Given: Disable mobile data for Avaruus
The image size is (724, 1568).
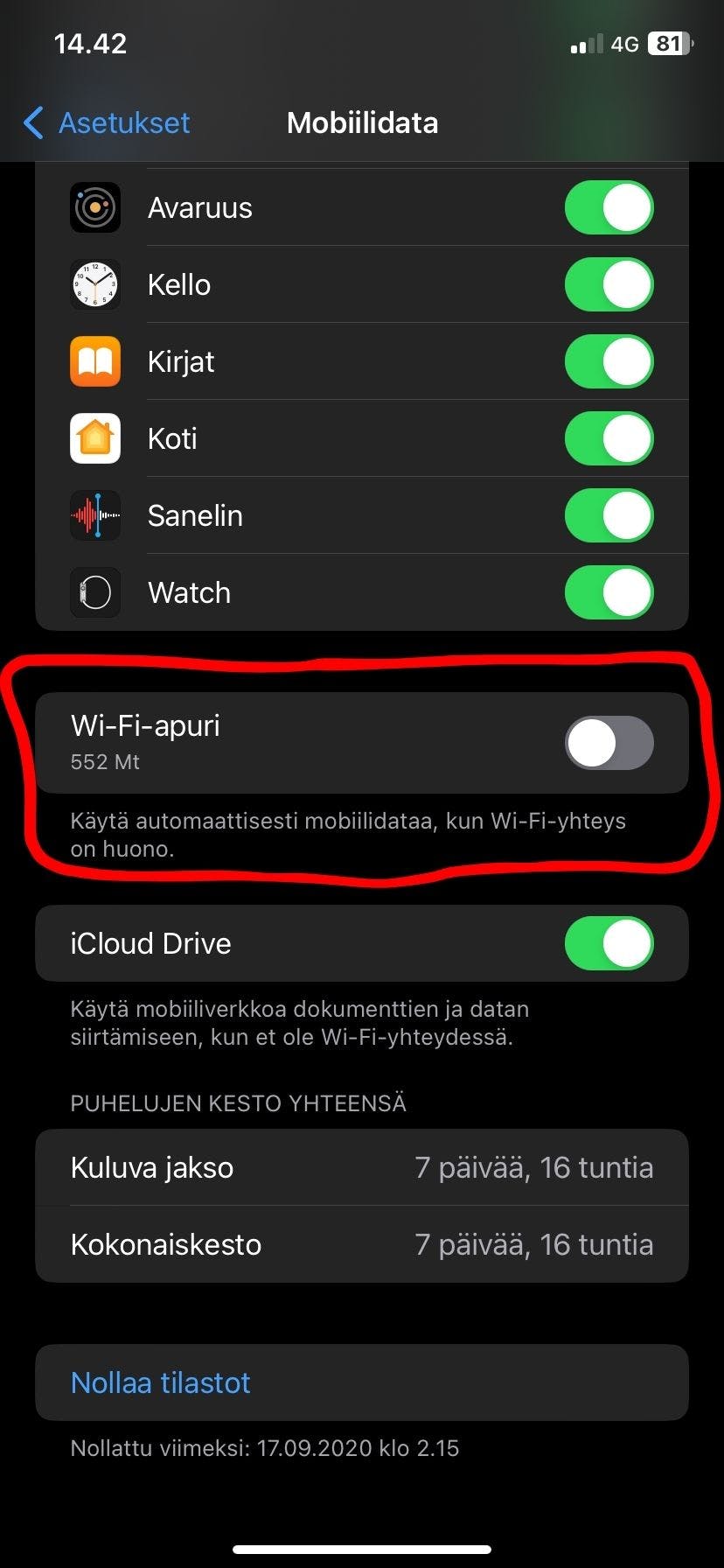Looking at the screenshot, I should pyautogui.click(x=609, y=208).
